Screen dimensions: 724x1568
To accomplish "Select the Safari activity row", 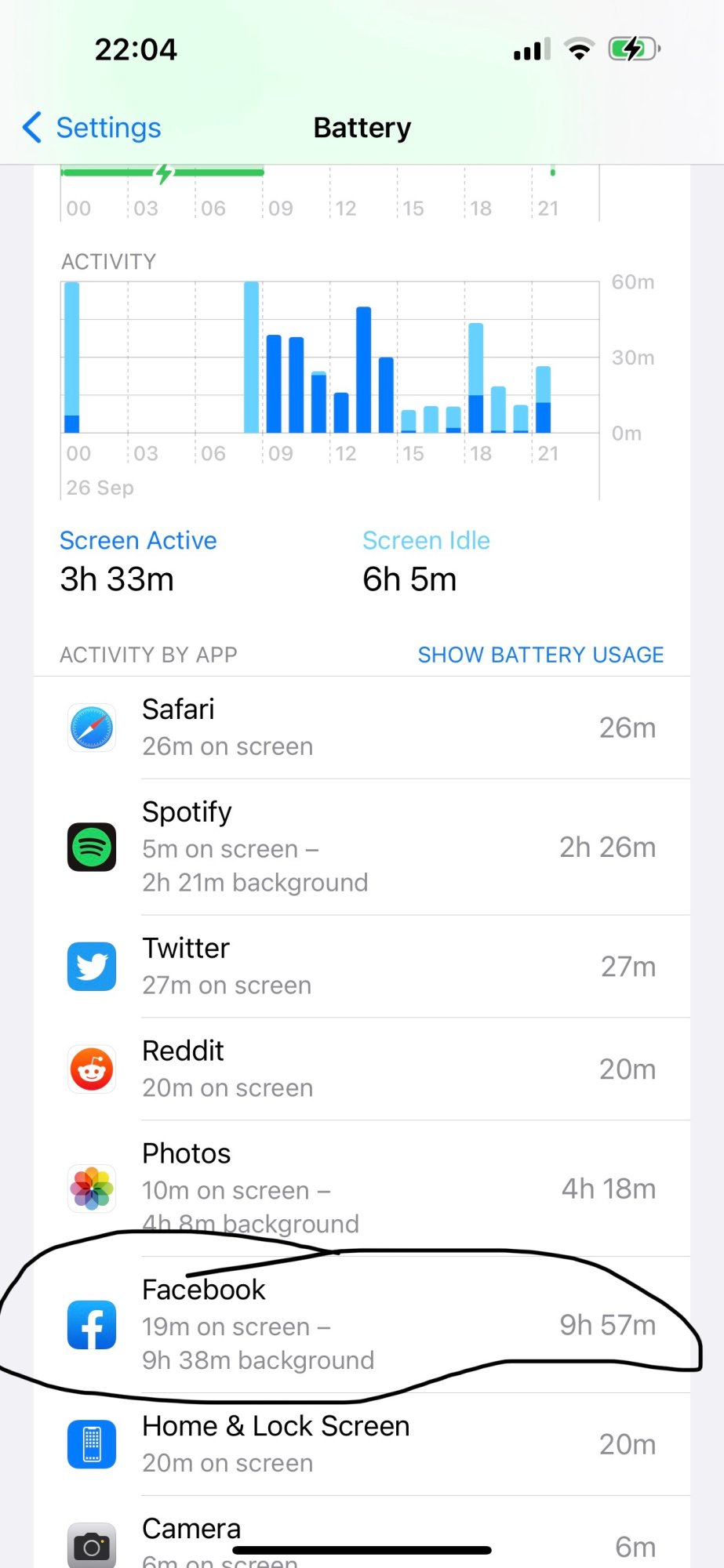I will point(362,728).
